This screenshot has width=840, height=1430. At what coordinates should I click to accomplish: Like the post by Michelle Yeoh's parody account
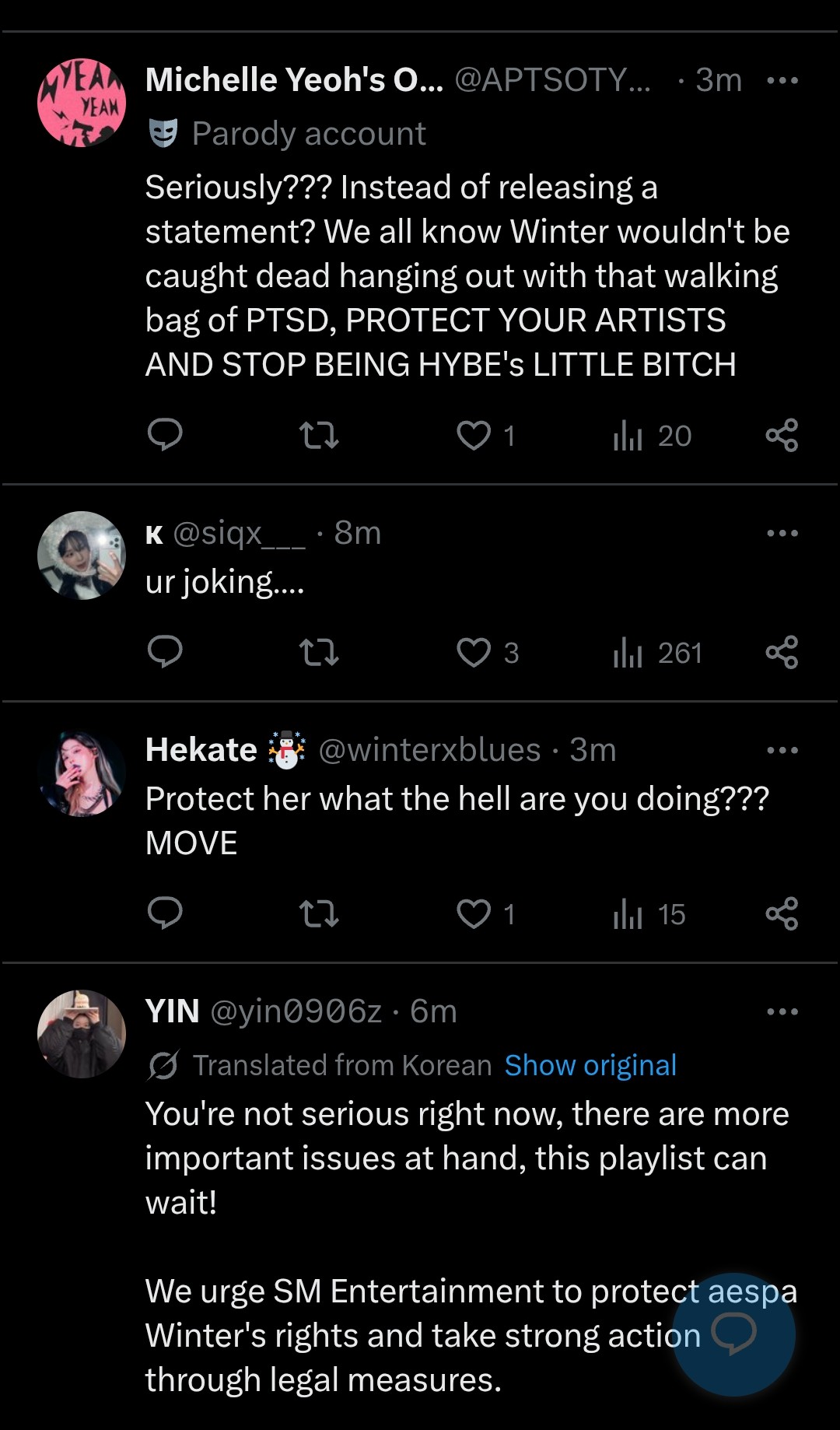(474, 435)
